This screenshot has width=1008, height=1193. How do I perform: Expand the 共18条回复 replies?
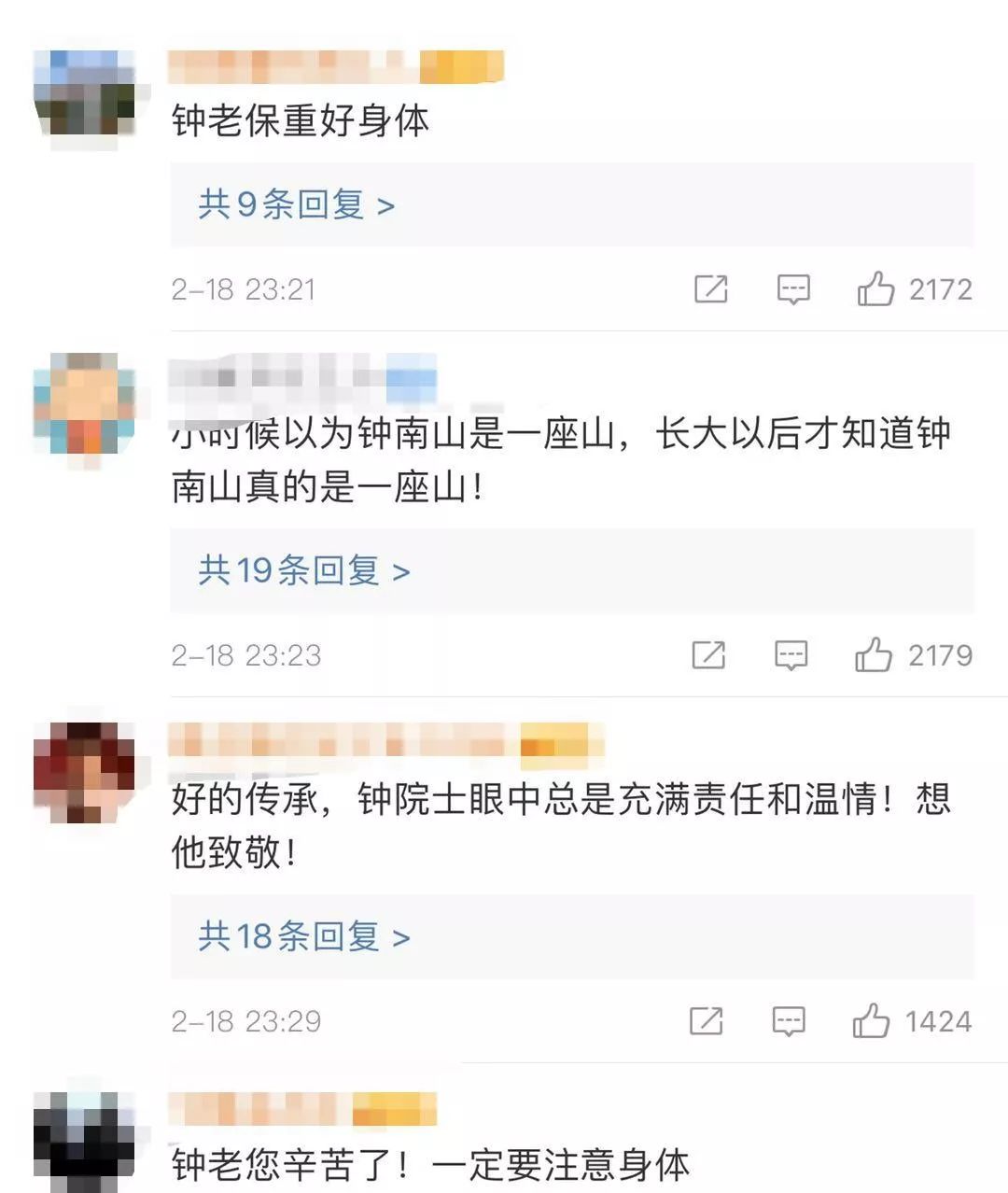303,936
